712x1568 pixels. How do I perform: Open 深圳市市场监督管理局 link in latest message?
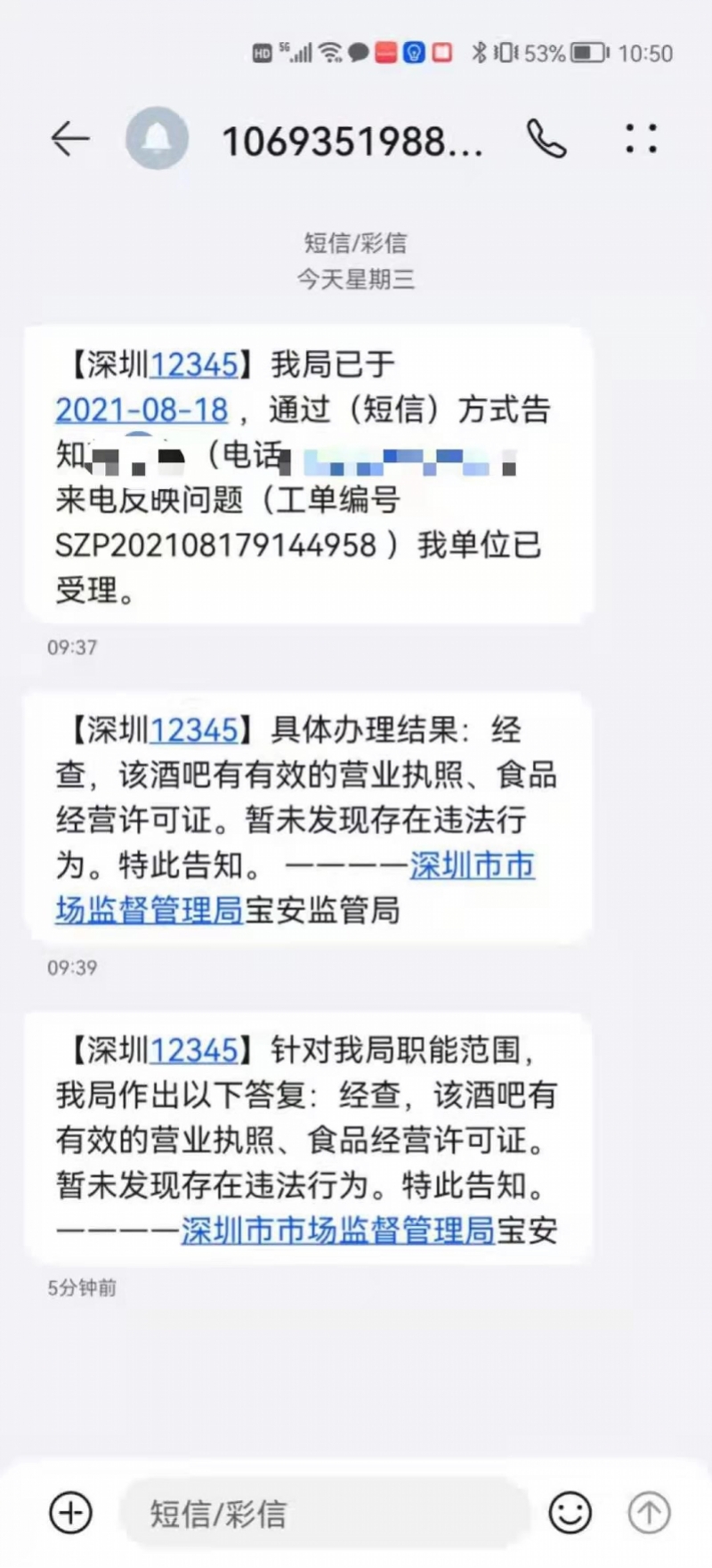point(338,1231)
